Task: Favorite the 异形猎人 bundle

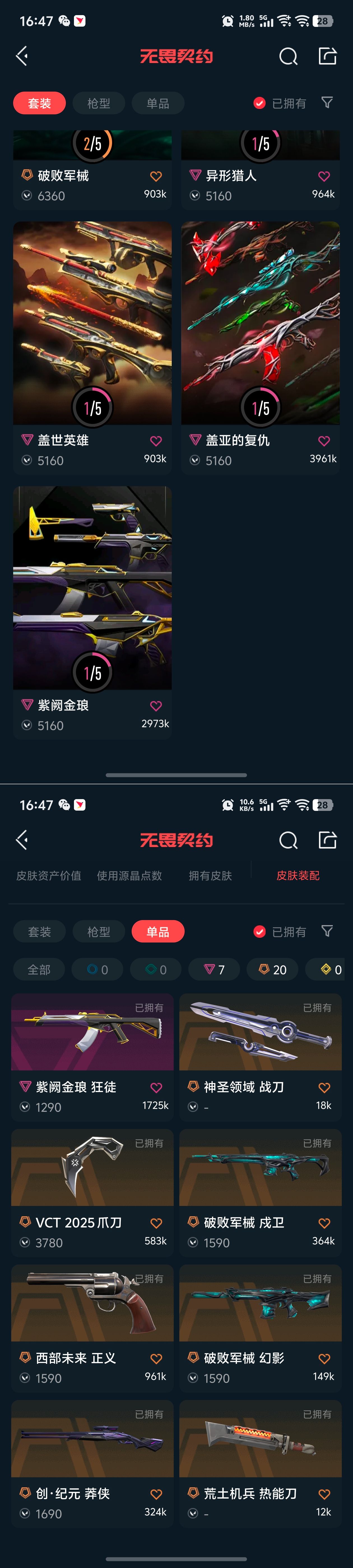Action: coord(324,176)
